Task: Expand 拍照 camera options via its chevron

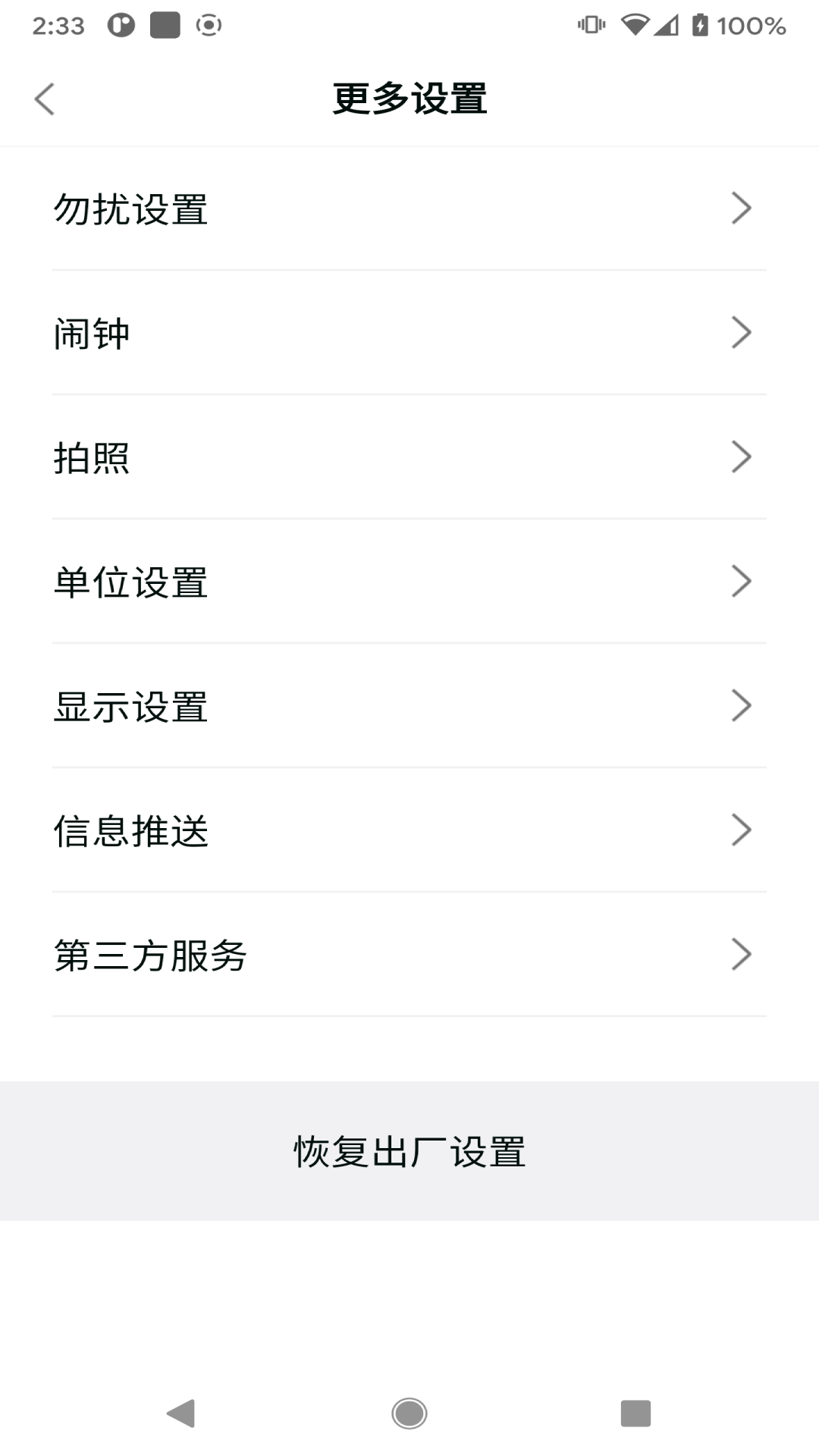Action: pyautogui.click(x=742, y=457)
